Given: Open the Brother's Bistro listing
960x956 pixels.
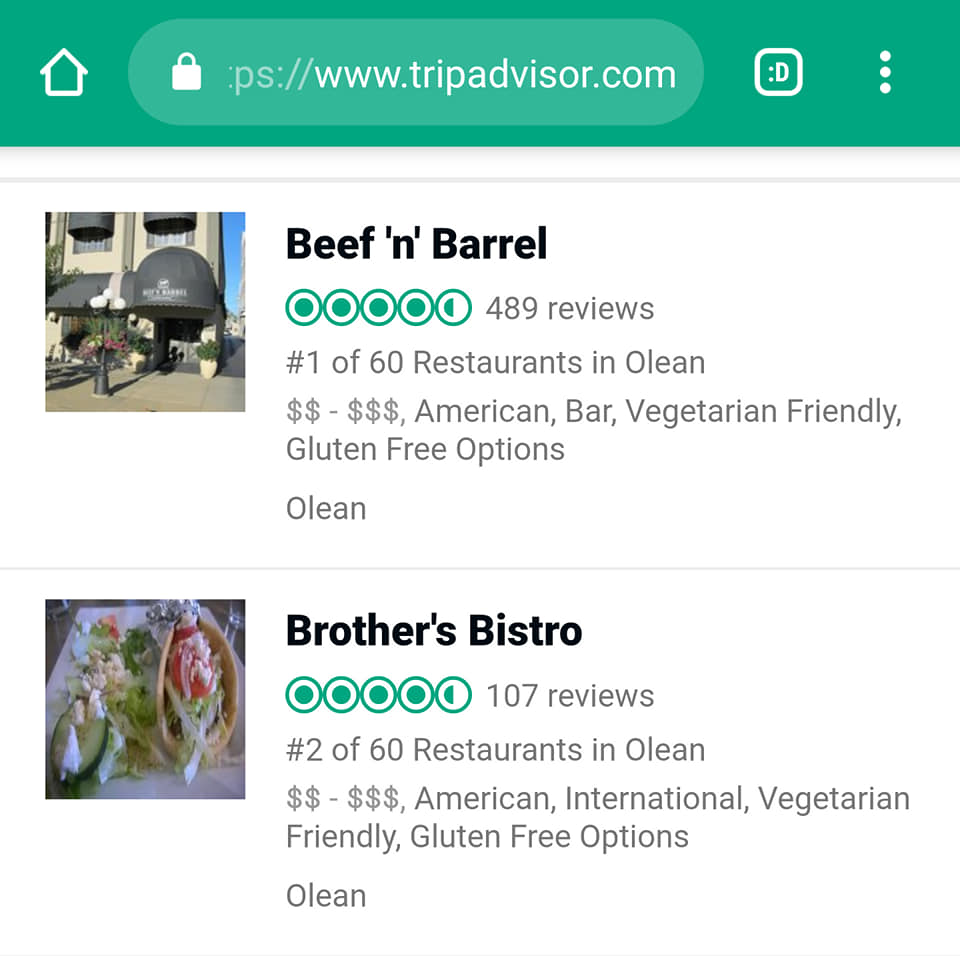Looking at the screenshot, I should [434, 631].
